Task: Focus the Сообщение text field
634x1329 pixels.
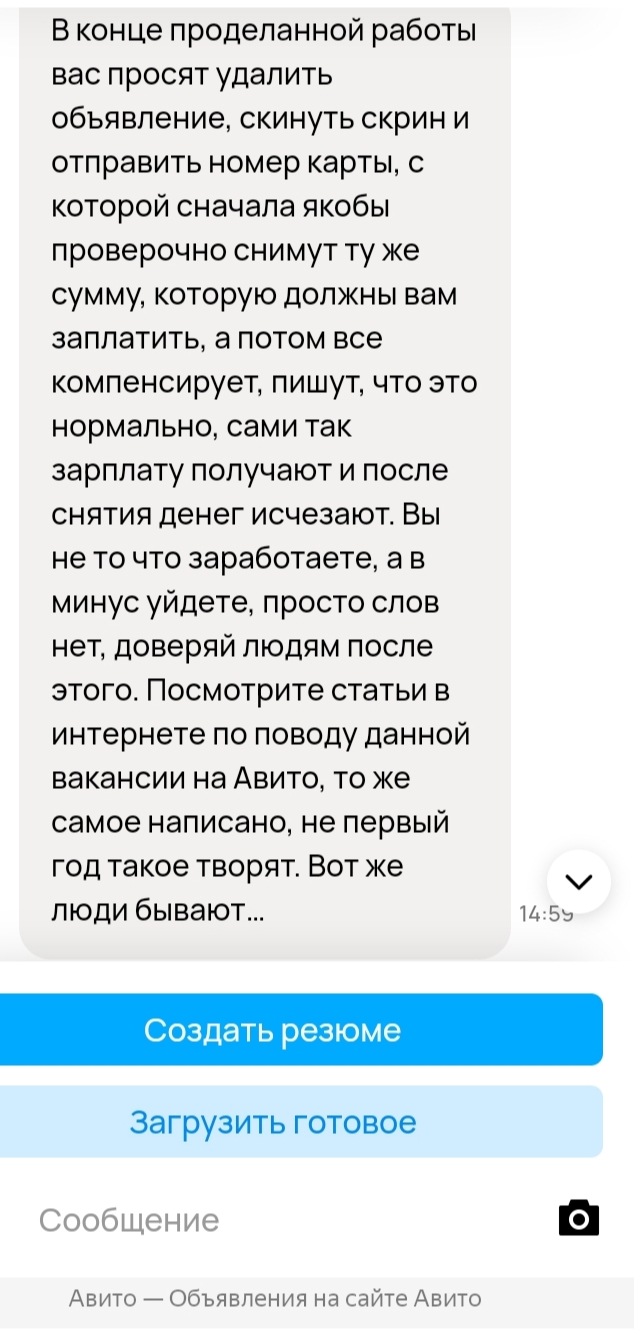Action: (x=280, y=1219)
